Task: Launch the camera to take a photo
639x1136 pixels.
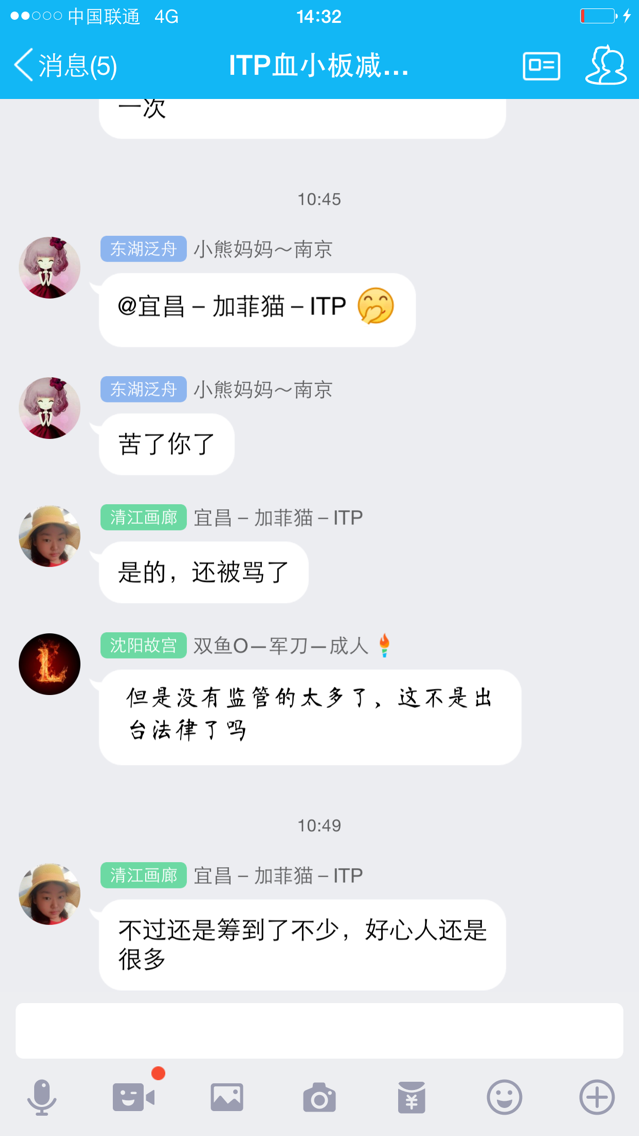Action: (x=319, y=1097)
